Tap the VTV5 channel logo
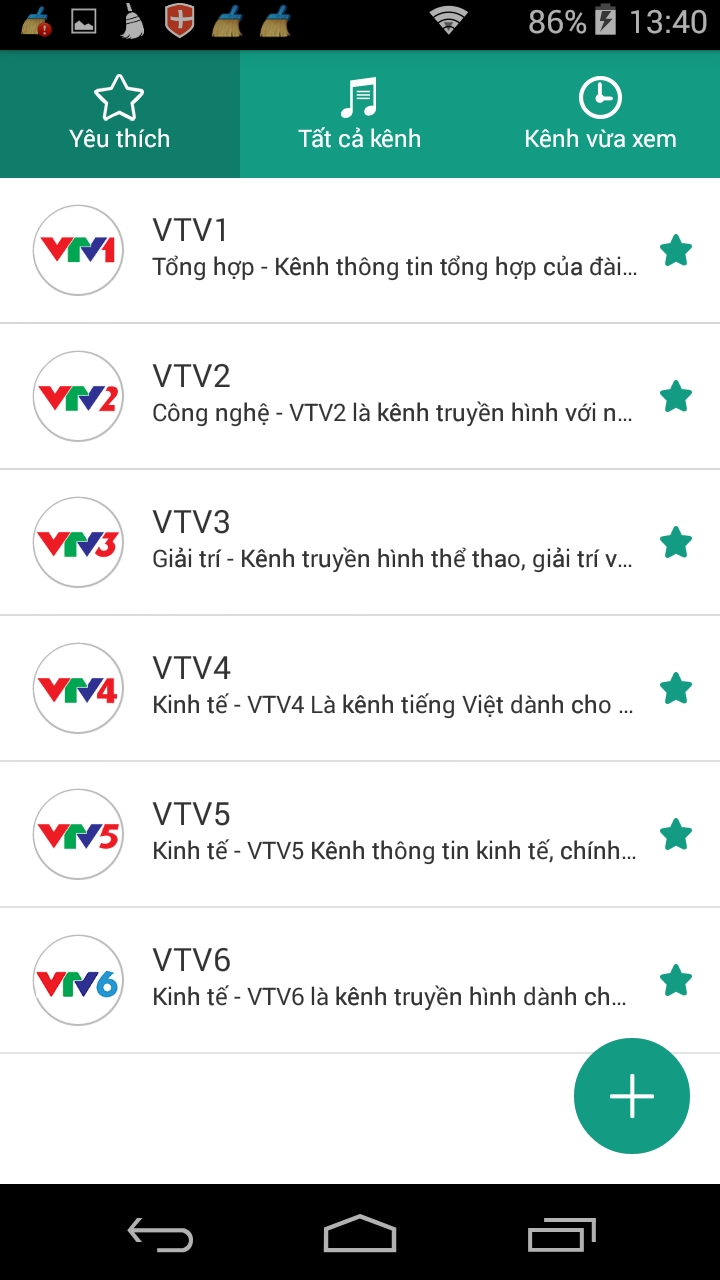 pos(78,834)
